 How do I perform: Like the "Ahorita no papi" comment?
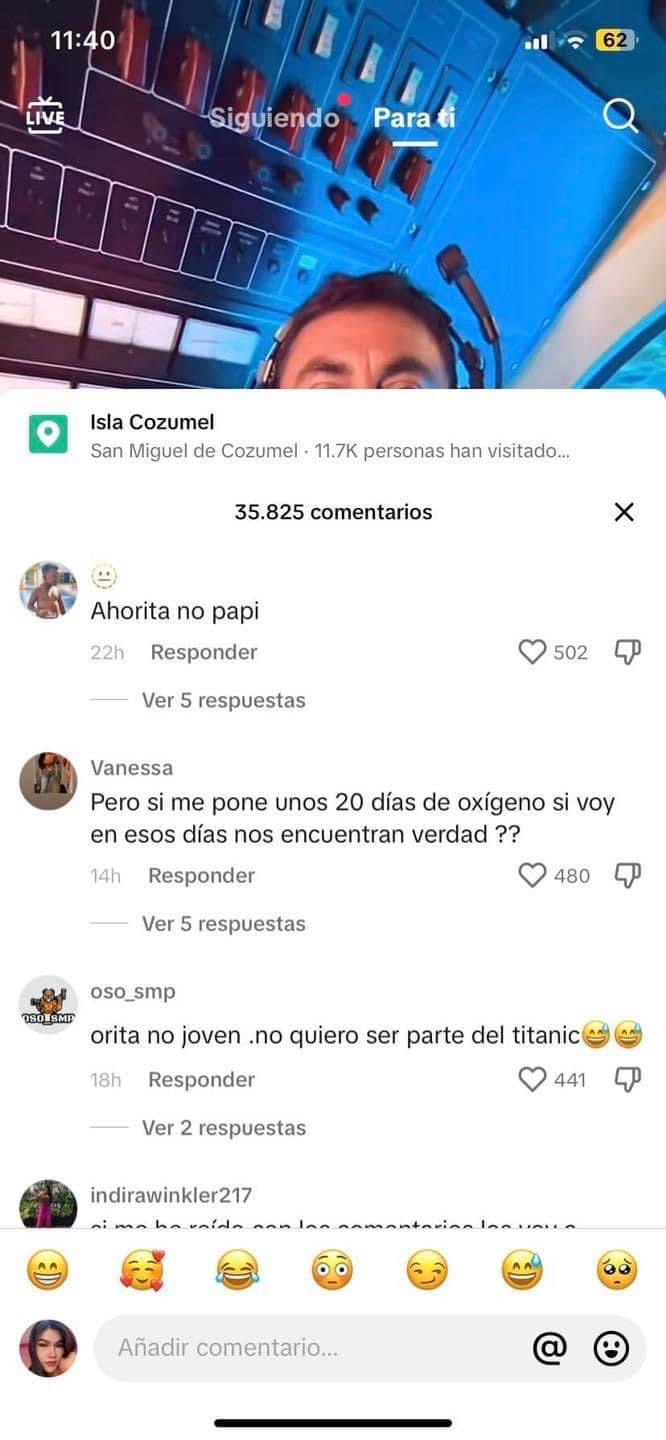tap(533, 652)
